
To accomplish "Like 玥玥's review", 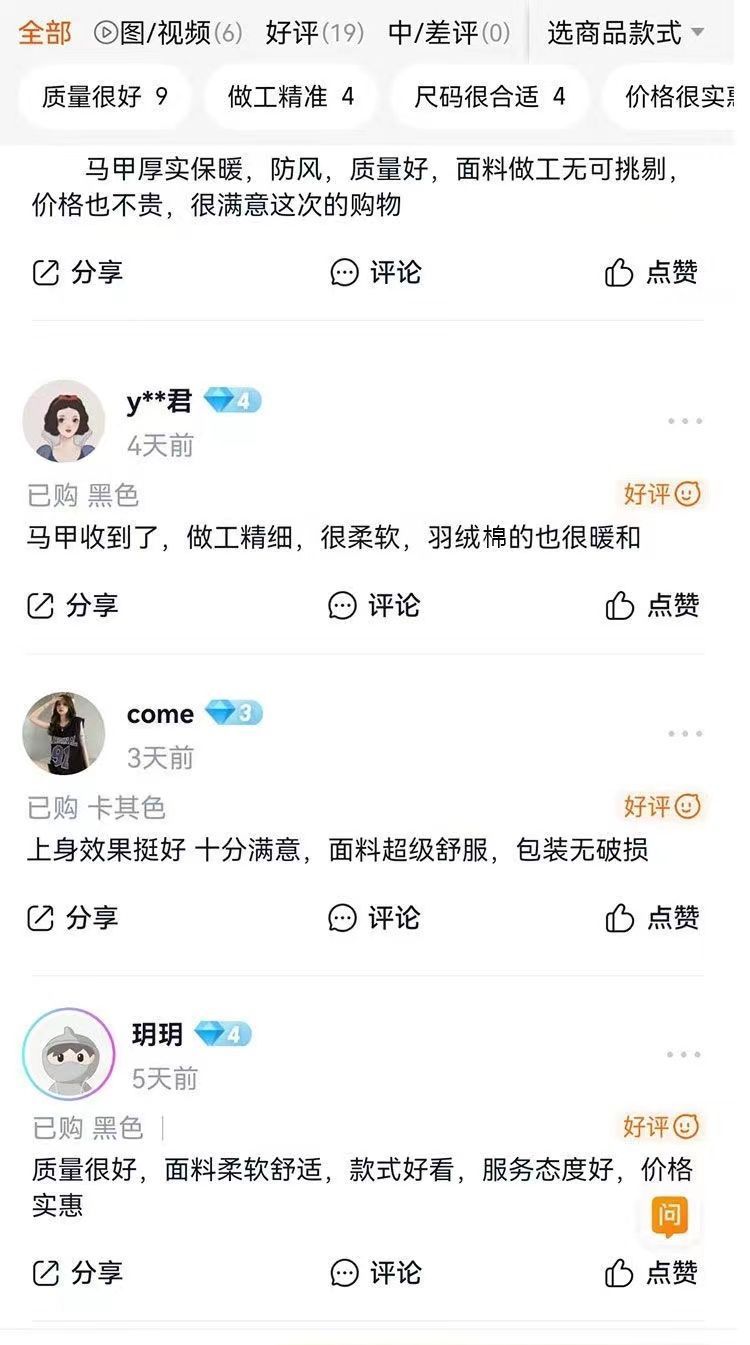I will click(652, 1272).
